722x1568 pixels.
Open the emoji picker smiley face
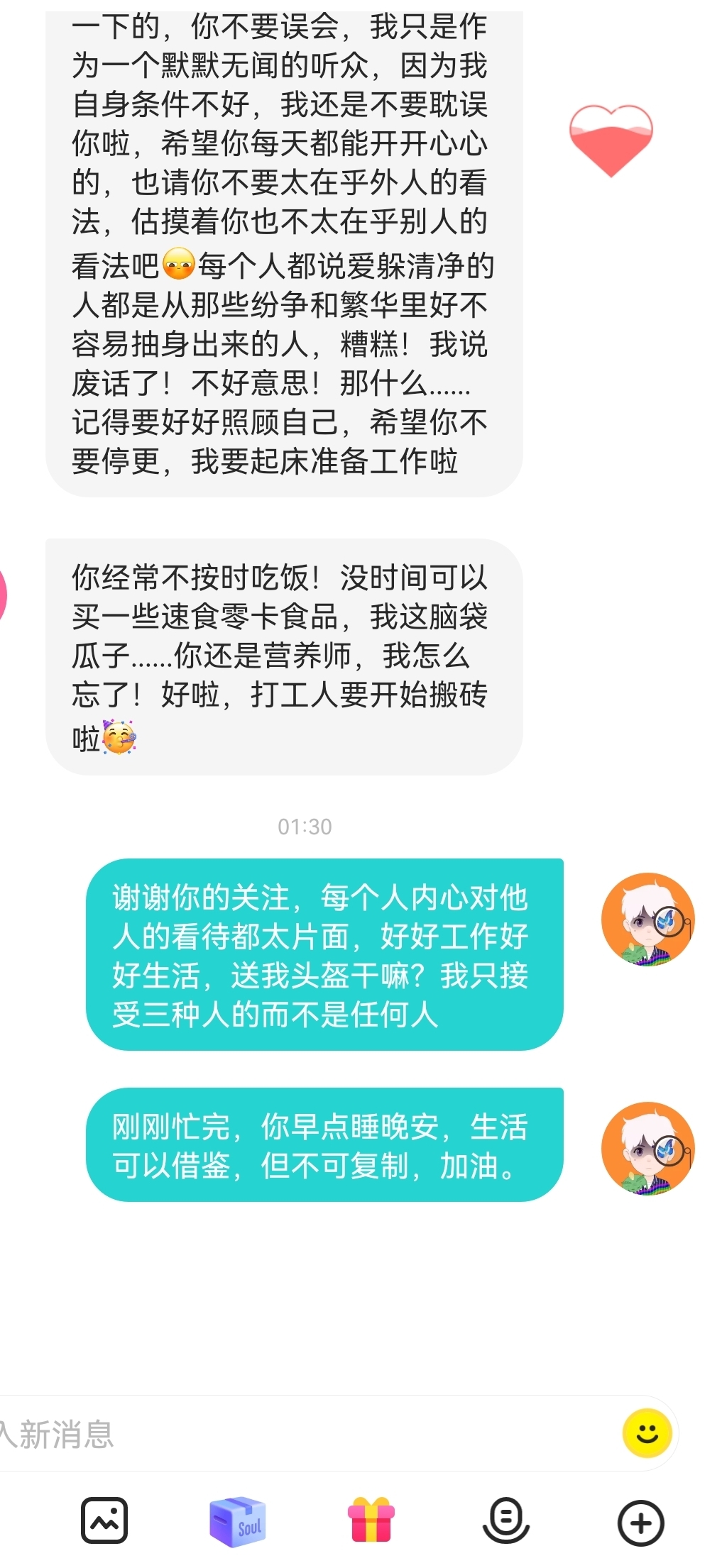point(647,1432)
